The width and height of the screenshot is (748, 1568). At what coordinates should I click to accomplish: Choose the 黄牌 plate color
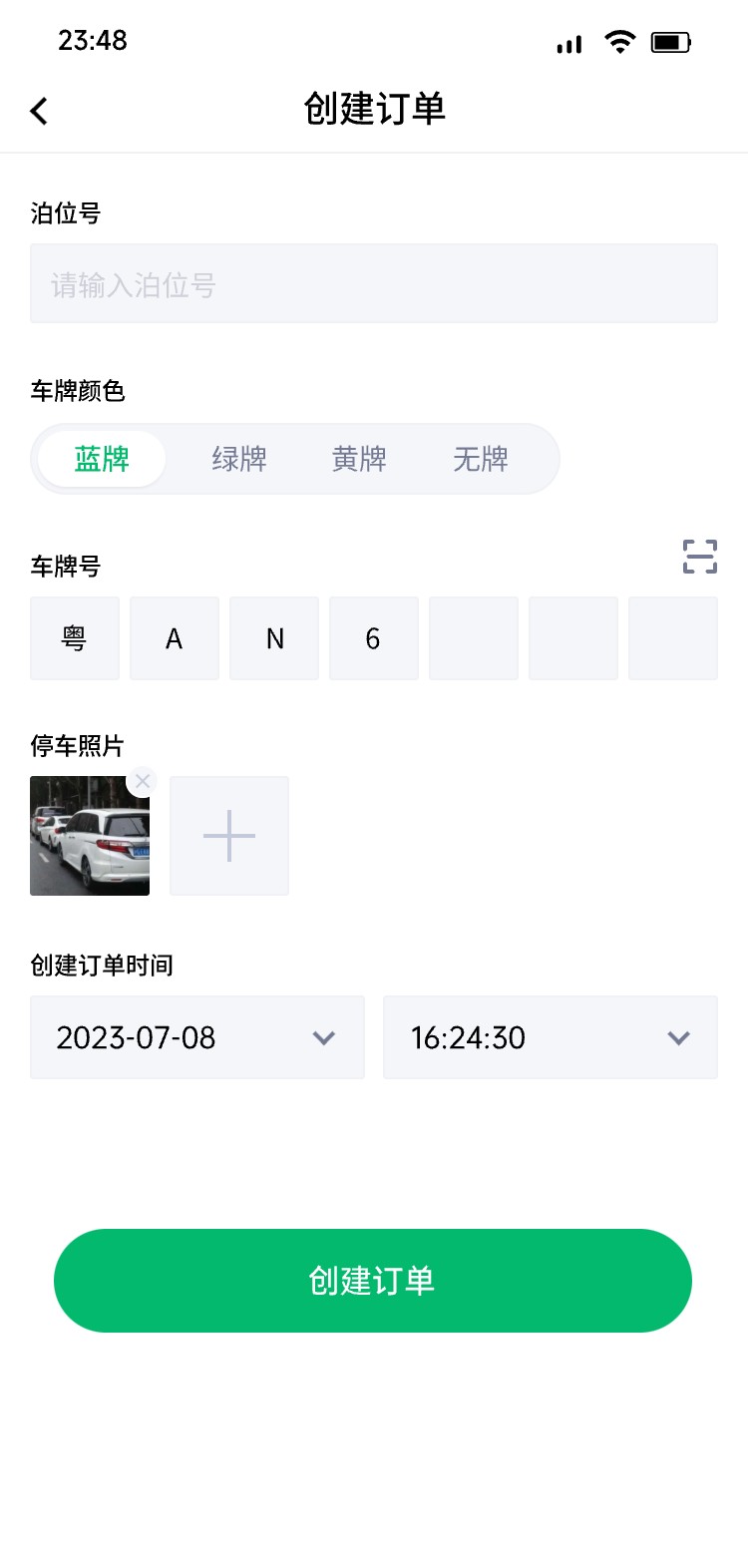359,459
